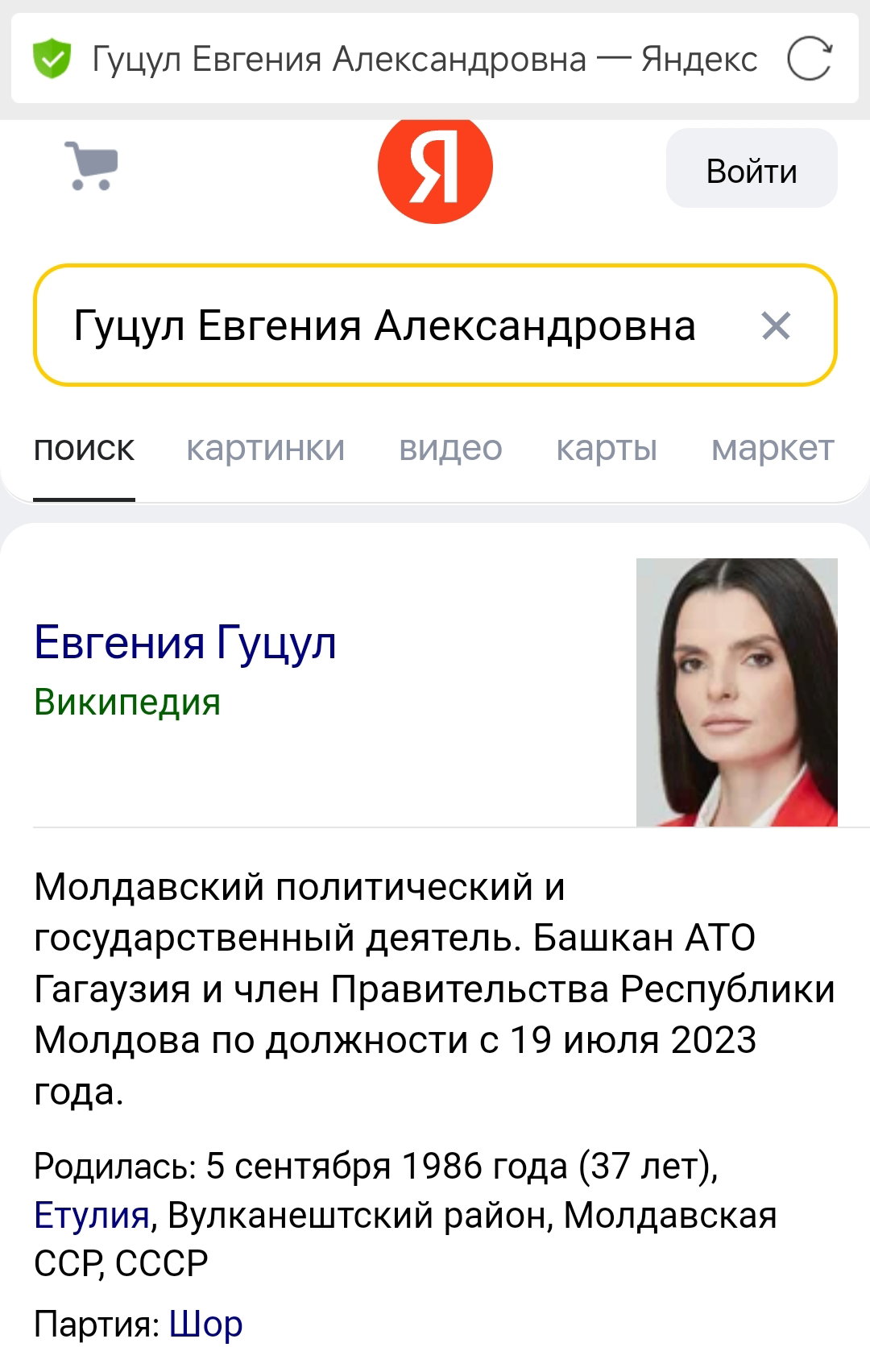Switch to the картинки tab
Viewport: 870px width, 1372px height.
click(x=265, y=448)
